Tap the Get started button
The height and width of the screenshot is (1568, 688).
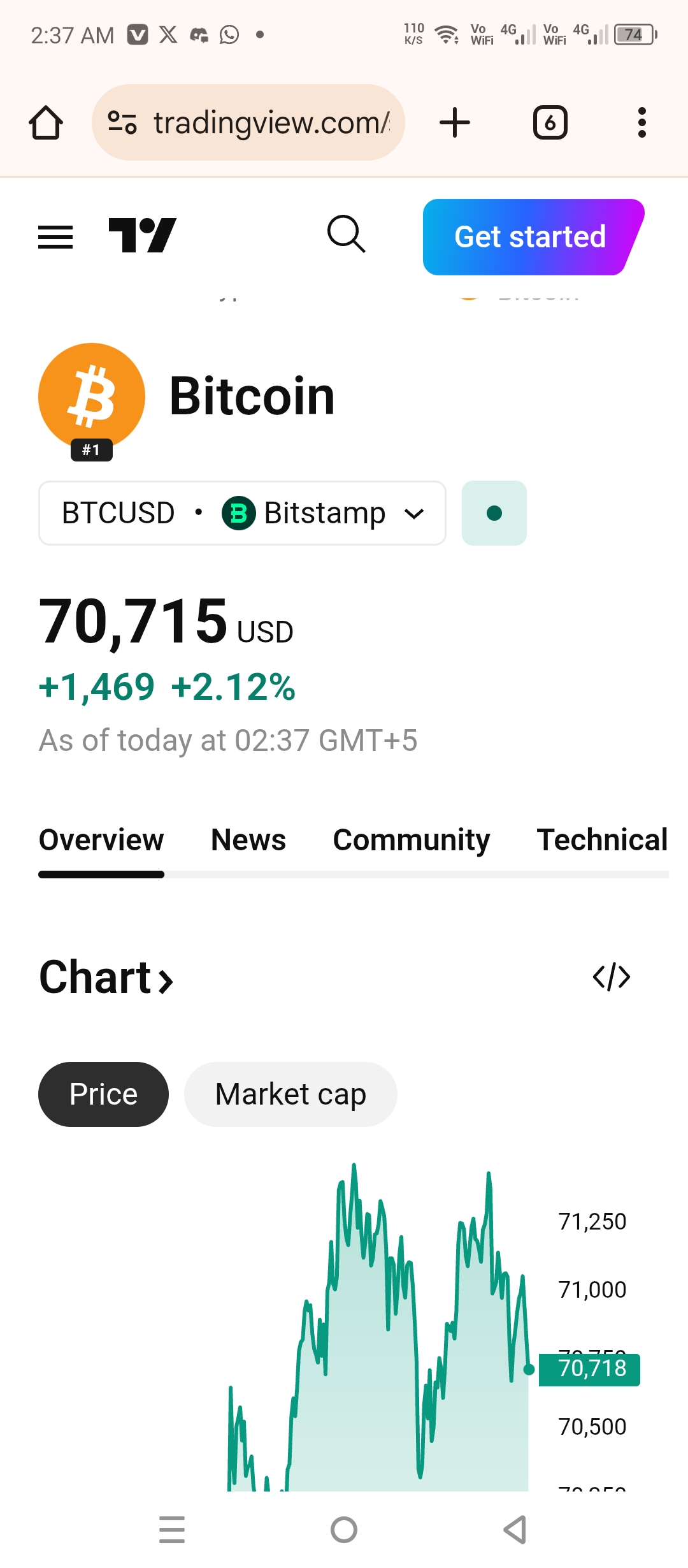click(x=530, y=237)
